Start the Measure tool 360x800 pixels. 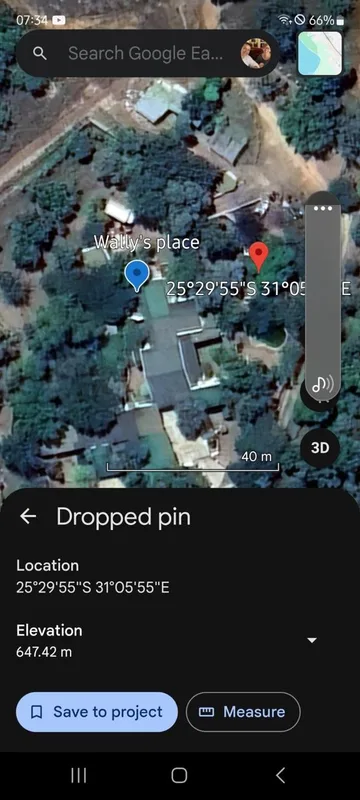(243, 712)
